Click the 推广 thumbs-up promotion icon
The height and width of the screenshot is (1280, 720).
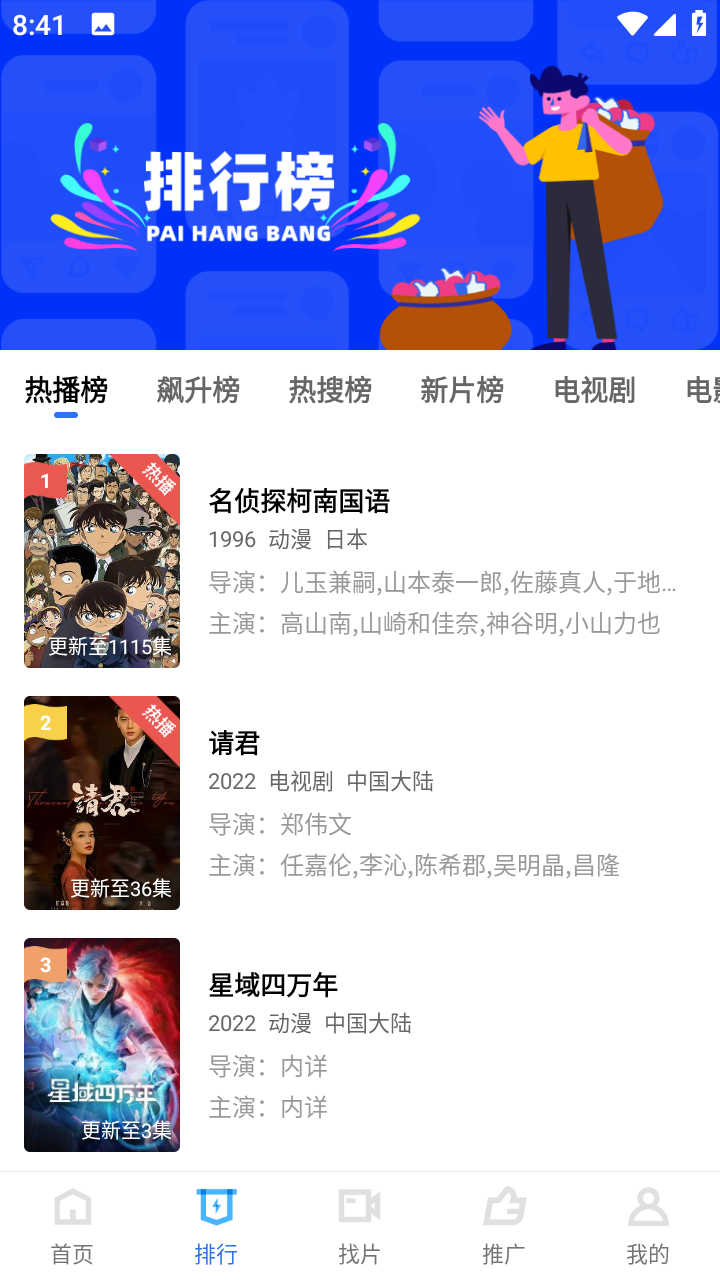[504, 1207]
